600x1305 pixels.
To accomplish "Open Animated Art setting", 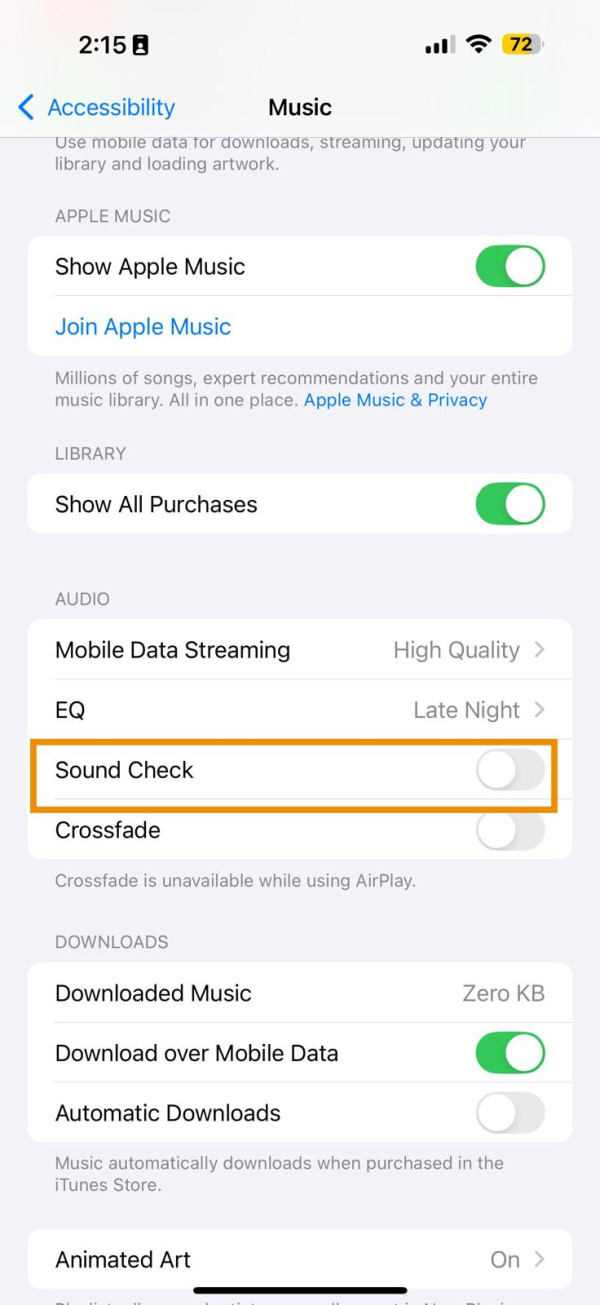I will (300, 1260).
